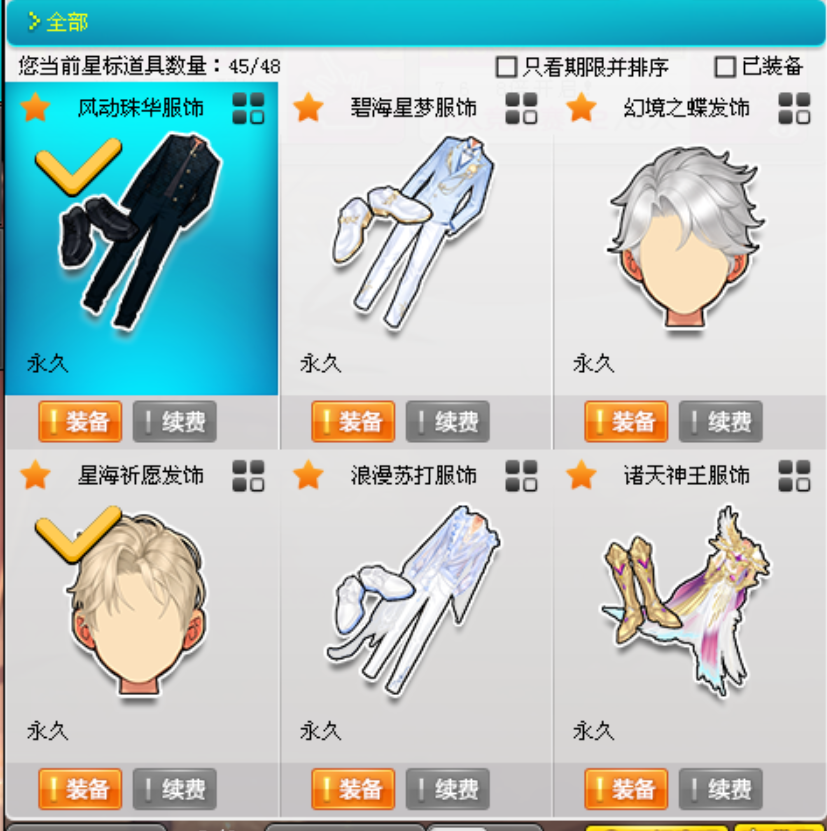Equip the 浪漫苏打服饰 outfit
The image size is (827, 831).
click(x=353, y=789)
